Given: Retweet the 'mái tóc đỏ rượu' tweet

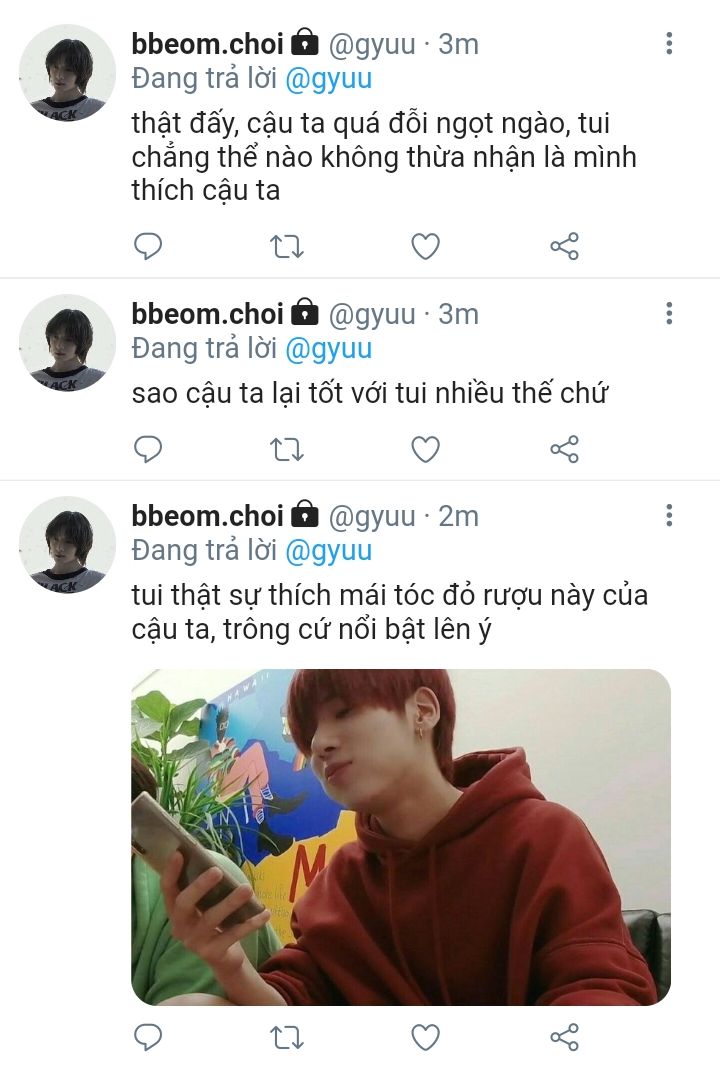Looking at the screenshot, I should (287, 1037).
